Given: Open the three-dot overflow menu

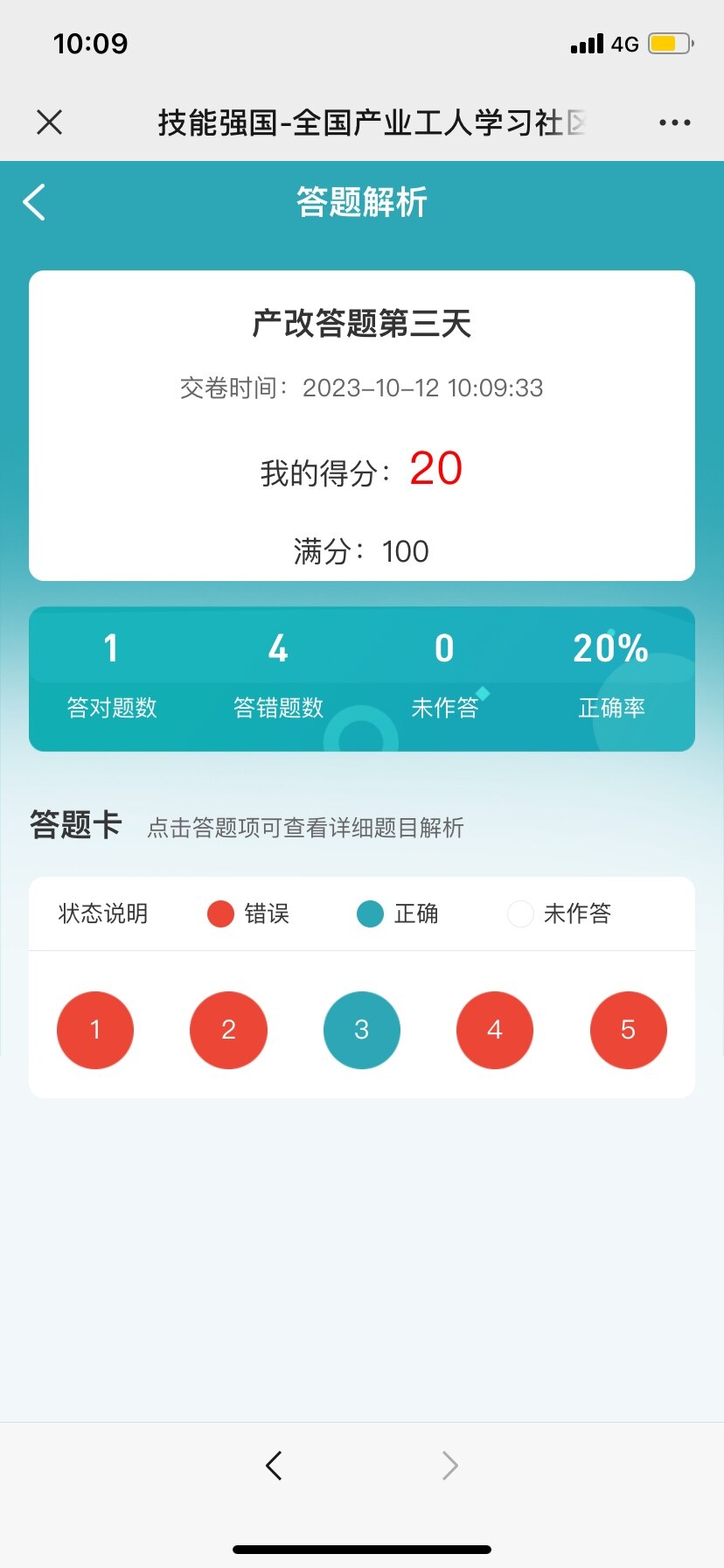Looking at the screenshot, I should (x=674, y=122).
